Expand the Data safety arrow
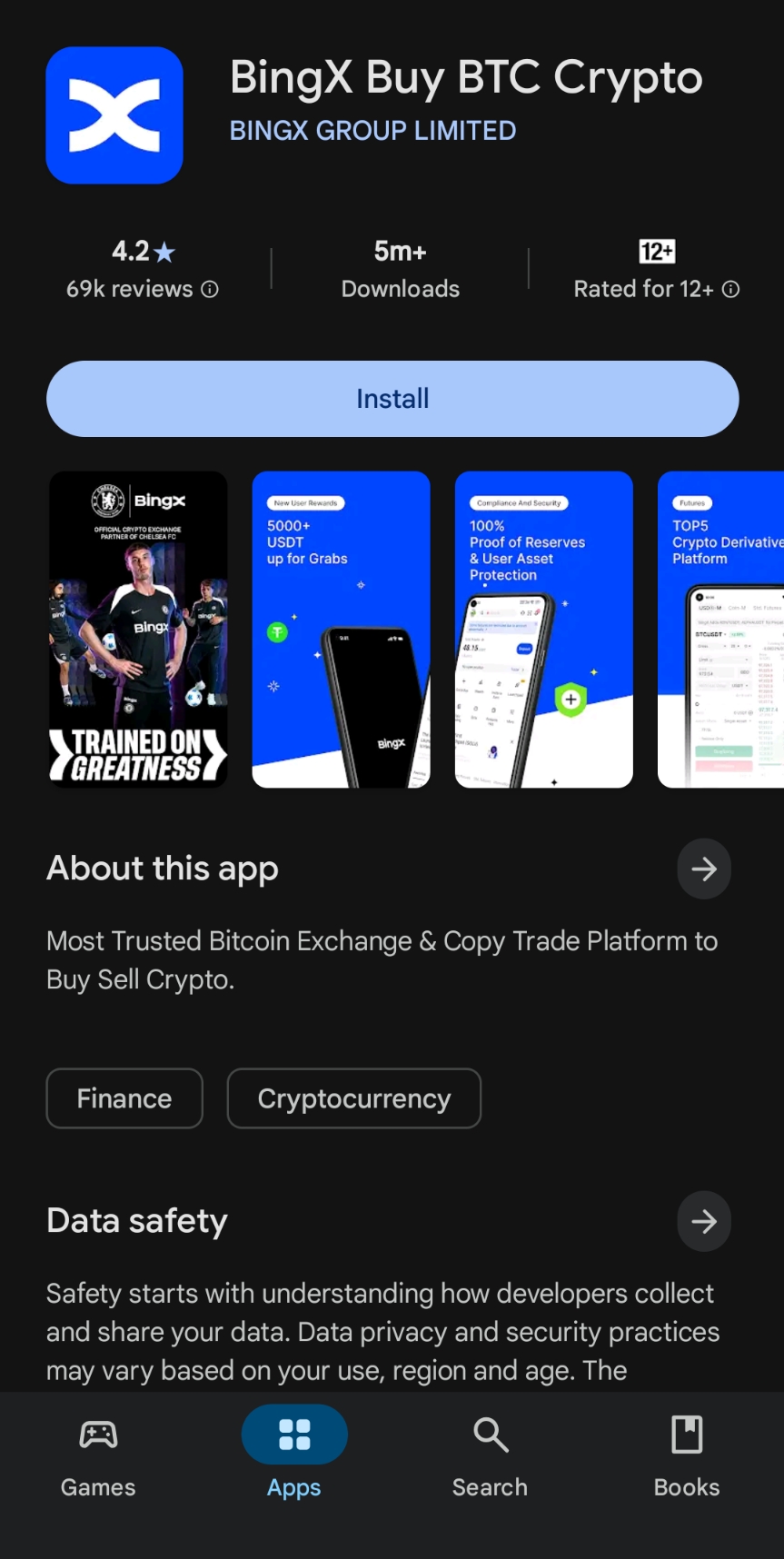This screenshot has width=784, height=1559. pyautogui.click(x=703, y=1221)
